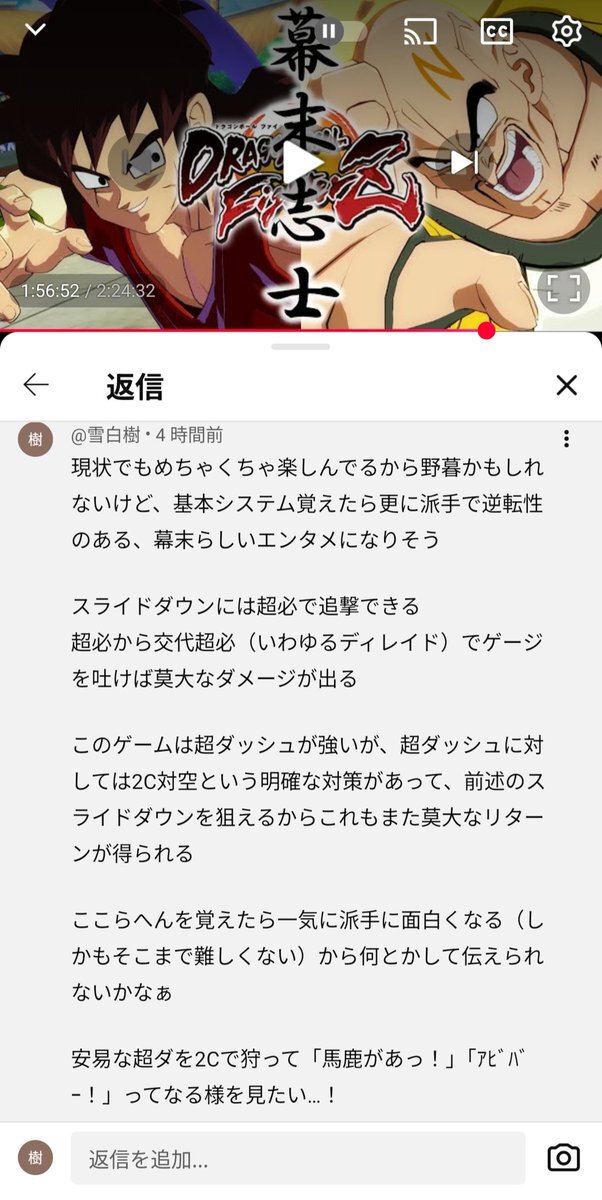Go back from the 返信 panel
The height and width of the screenshot is (1200, 602).
[36, 385]
